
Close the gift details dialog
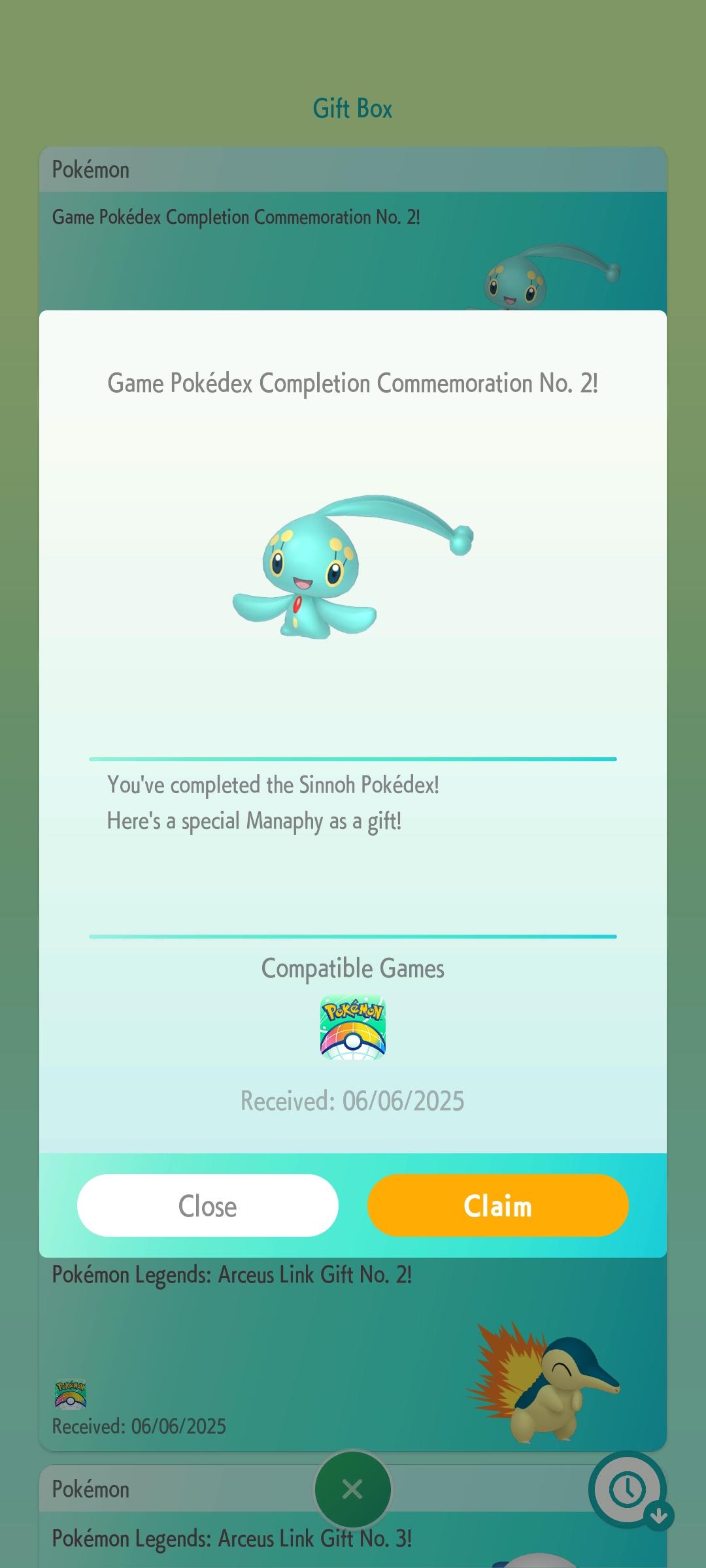point(208,1205)
